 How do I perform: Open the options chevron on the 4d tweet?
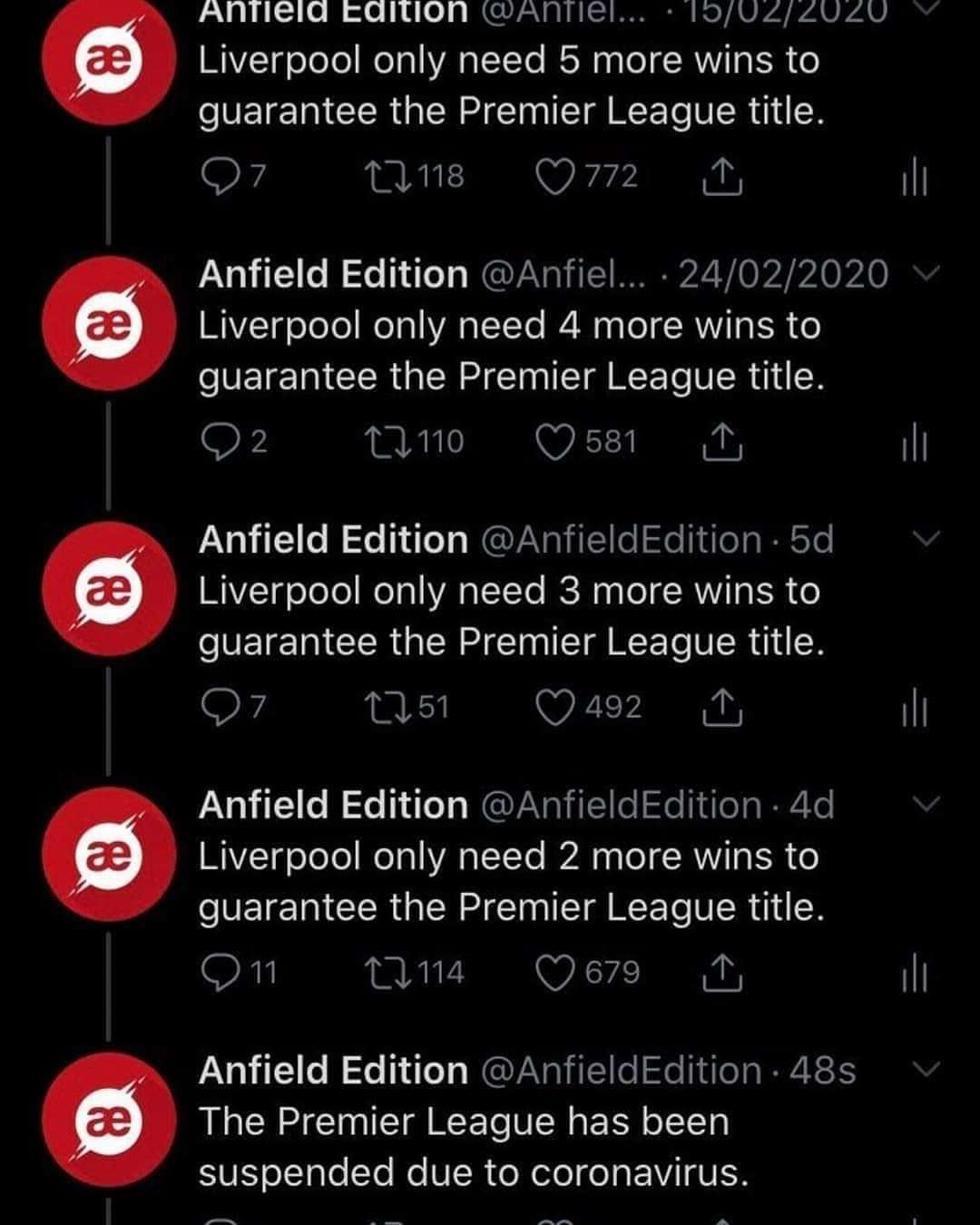point(925,804)
